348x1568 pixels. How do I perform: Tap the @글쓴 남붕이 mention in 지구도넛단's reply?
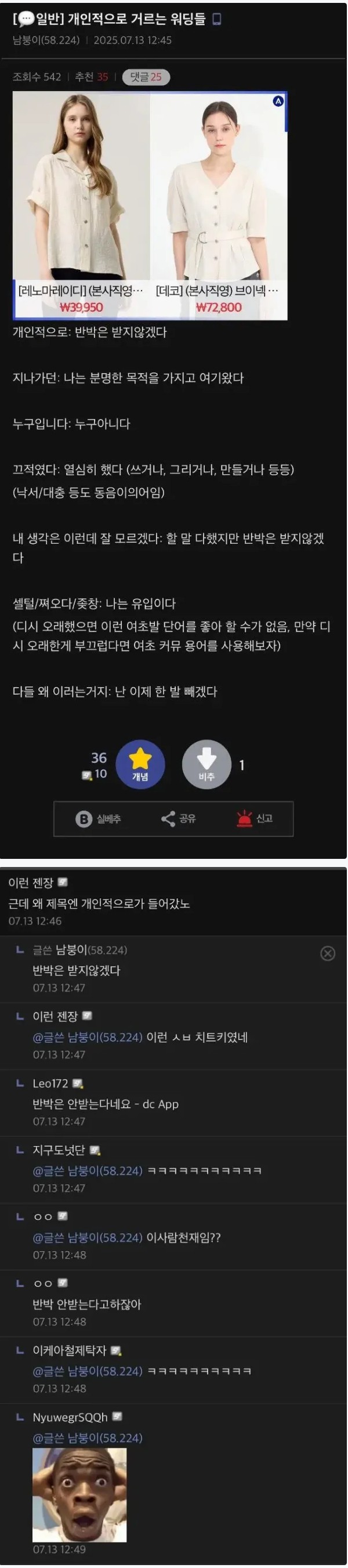[87, 1170]
